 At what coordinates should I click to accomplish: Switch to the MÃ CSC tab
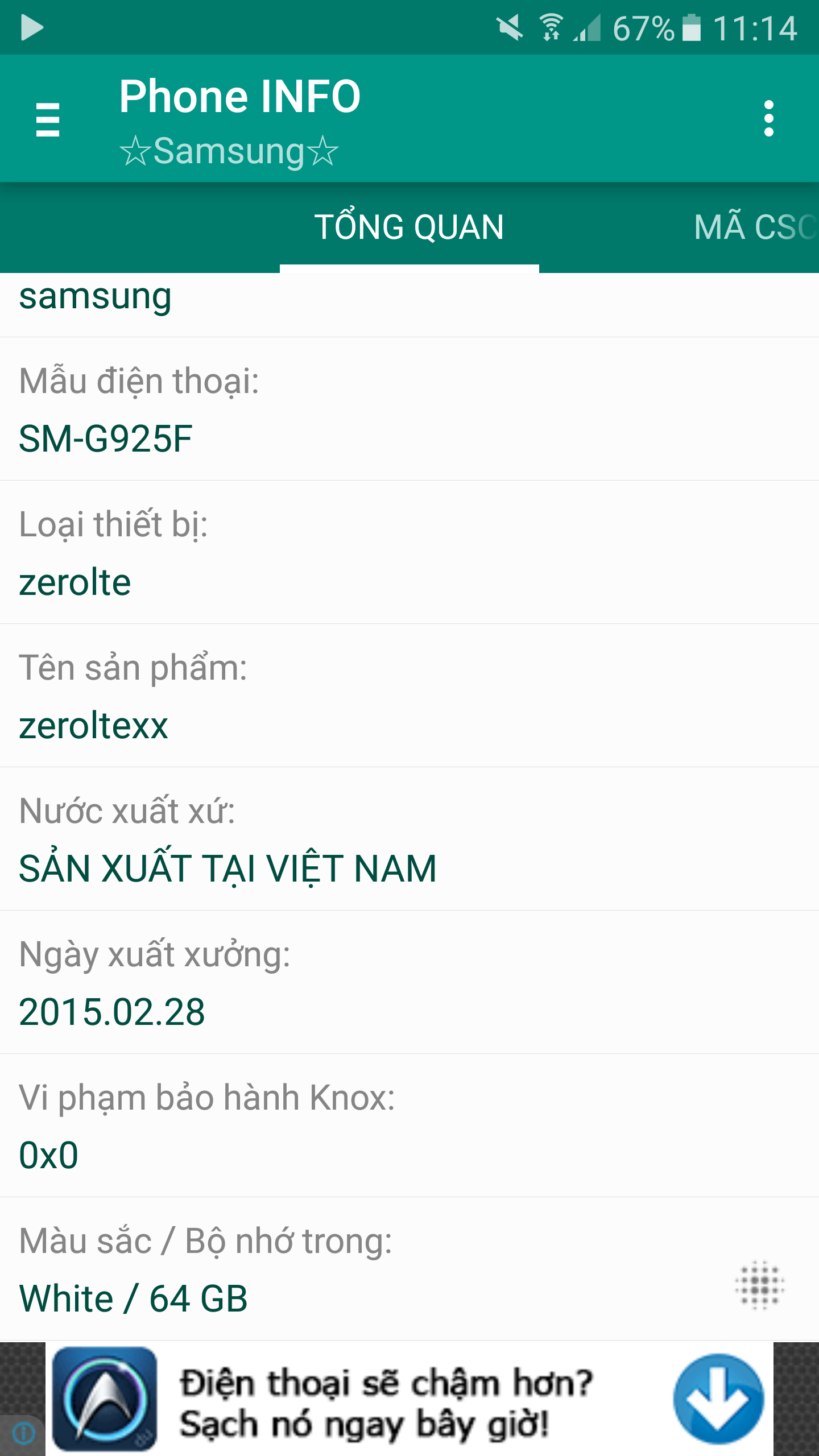(754, 227)
